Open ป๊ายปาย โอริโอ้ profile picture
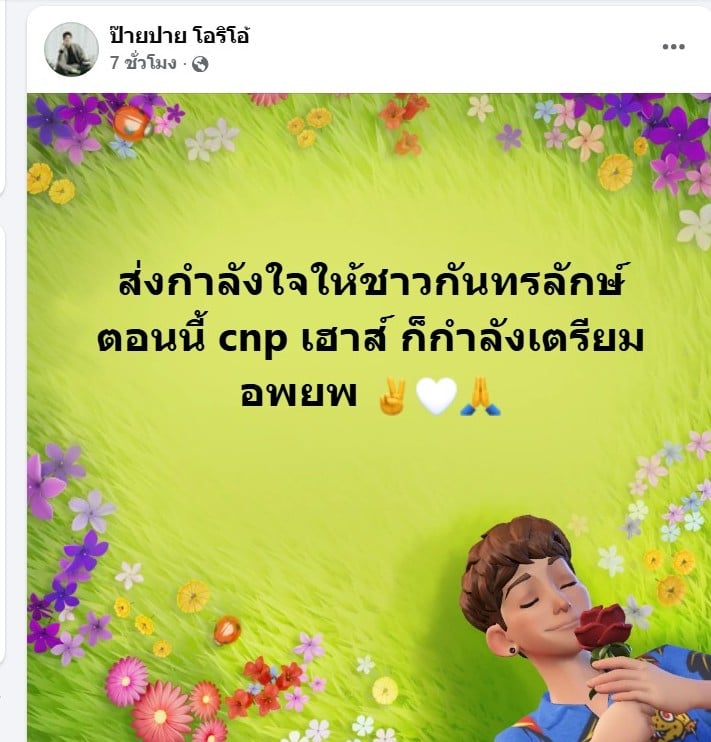Screen dimensions: 711x742 [71, 49]
